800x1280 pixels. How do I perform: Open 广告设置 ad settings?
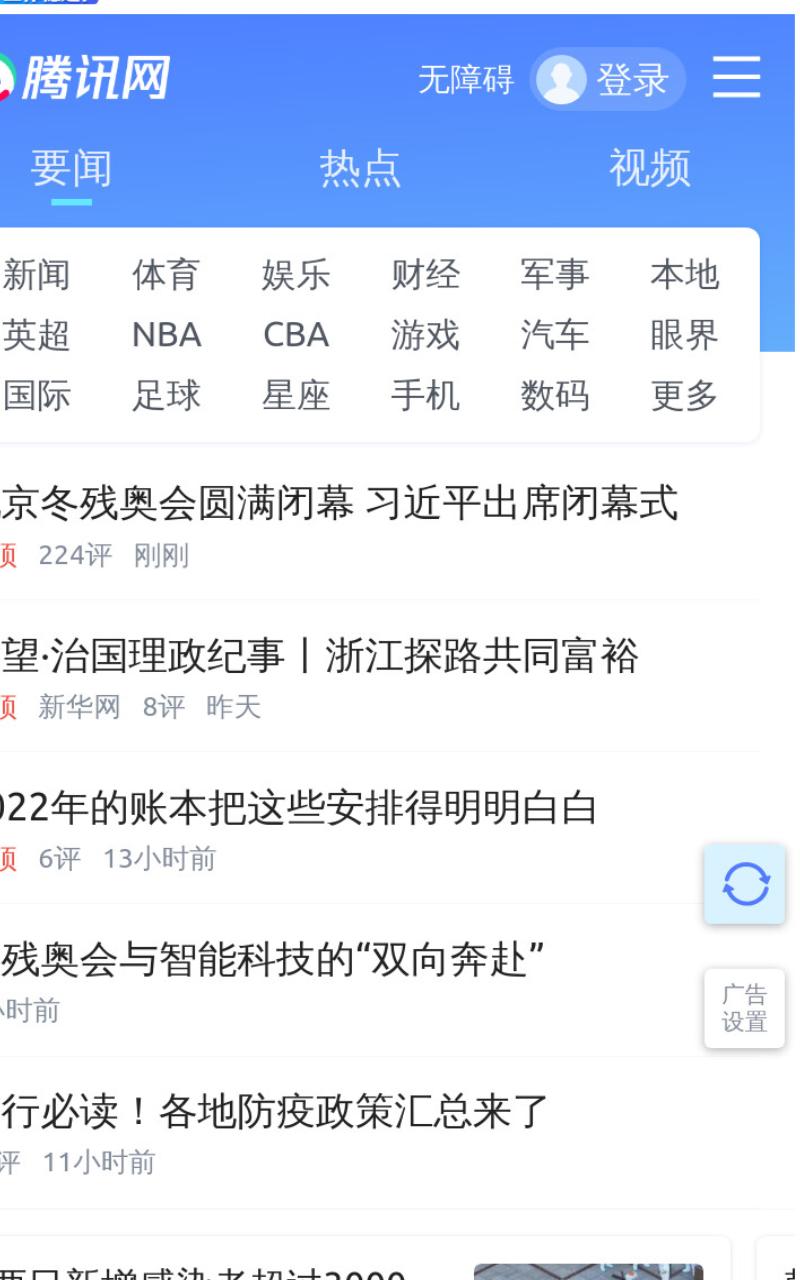[745, 1008]
